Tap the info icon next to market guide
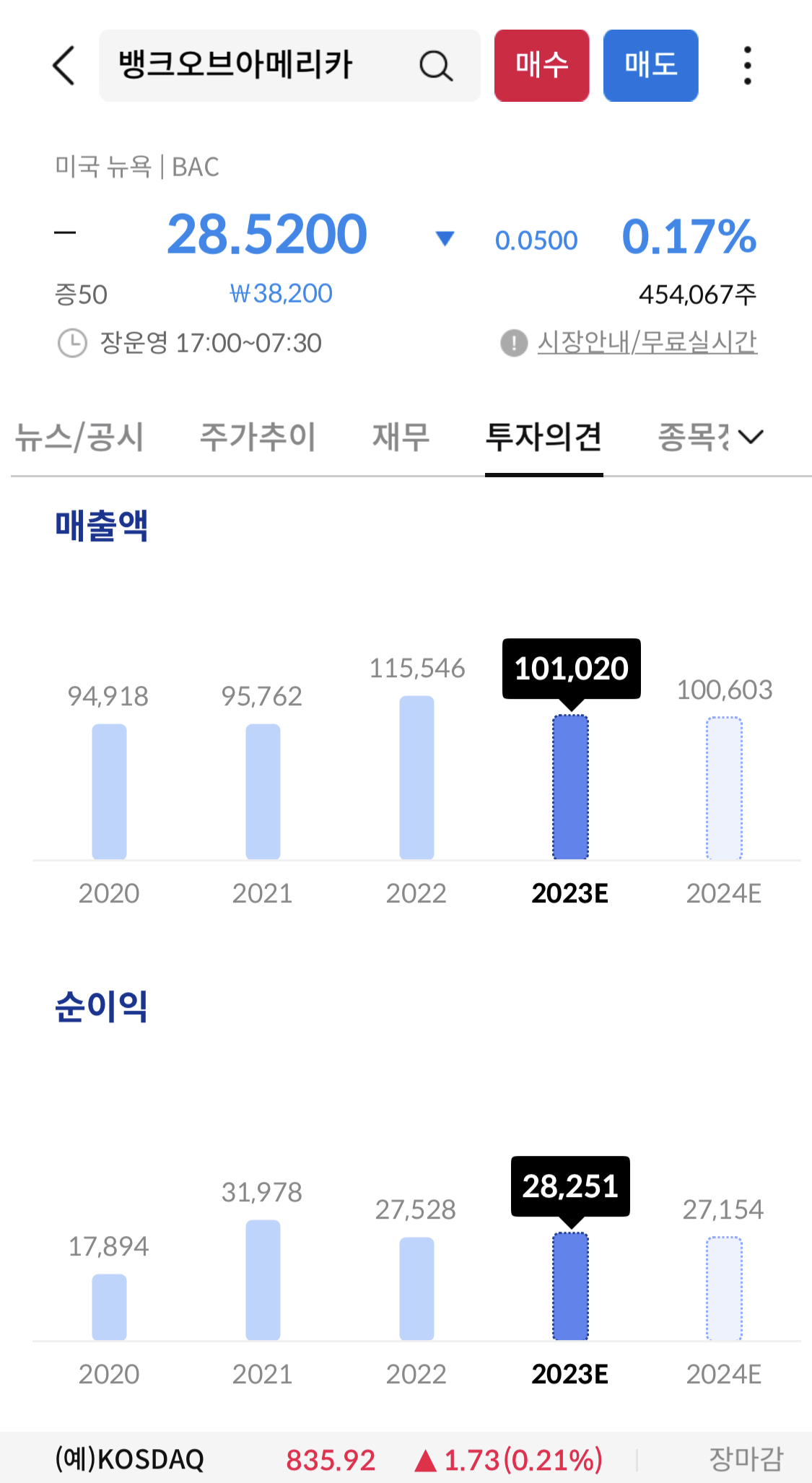The width and height of the screenshot is (812, 1483). point(513,344)
